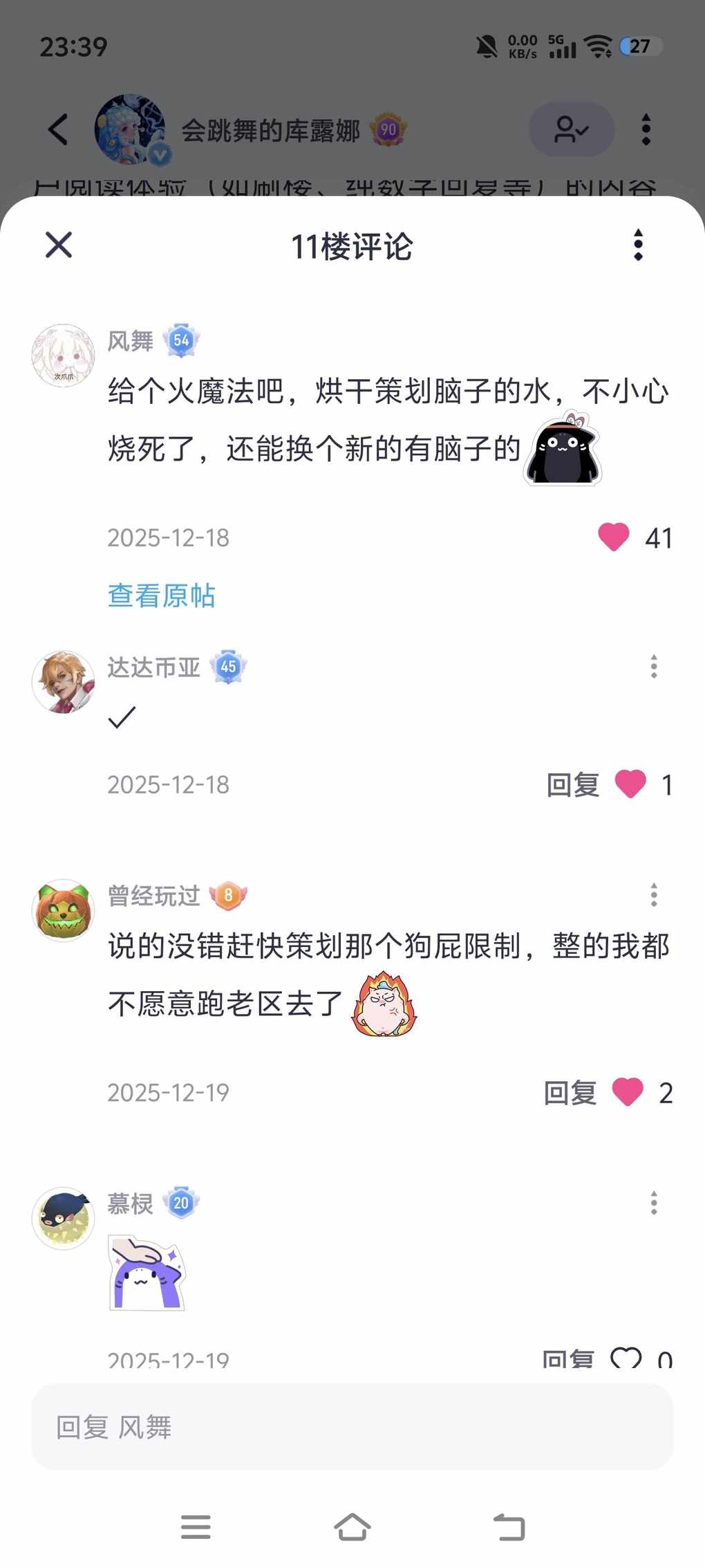Open more options for 达达币亚's reply

[653, 667]
